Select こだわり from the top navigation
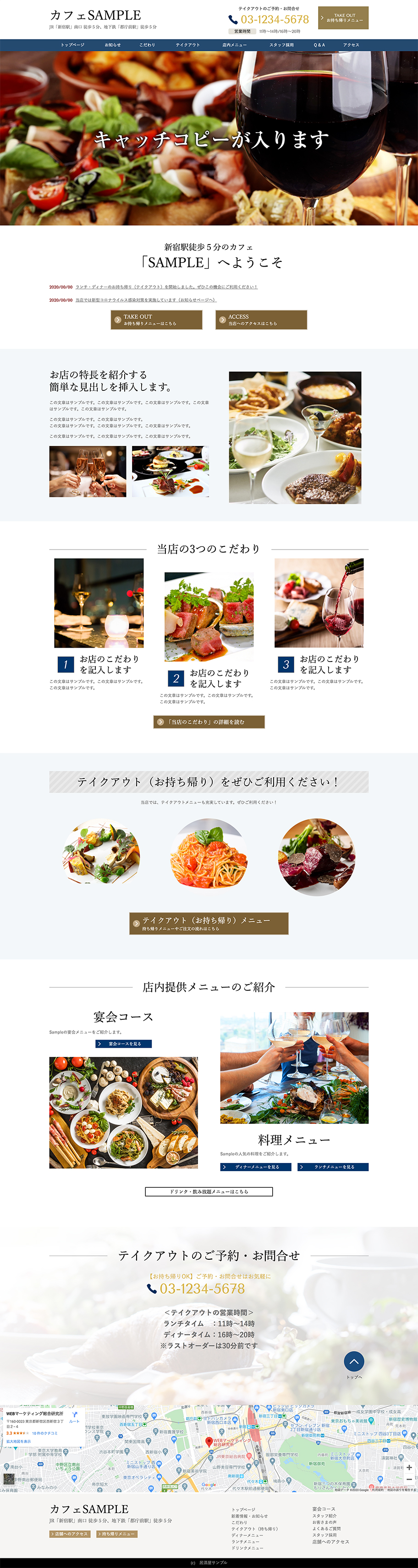Image resolution: width=418 pixels, height=1568 pixels. 147,45
